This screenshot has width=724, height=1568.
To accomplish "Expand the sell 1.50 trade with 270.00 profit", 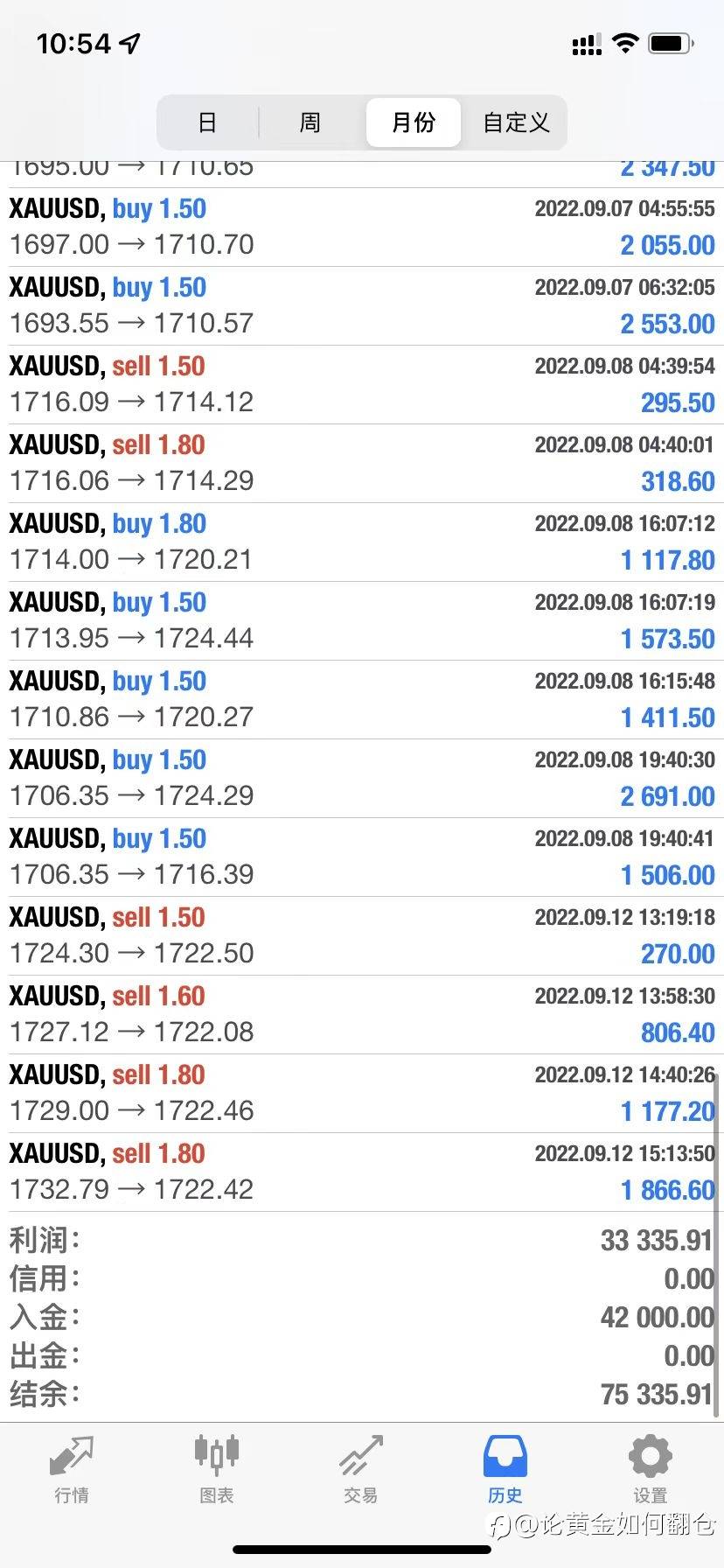I will [362, 936].
